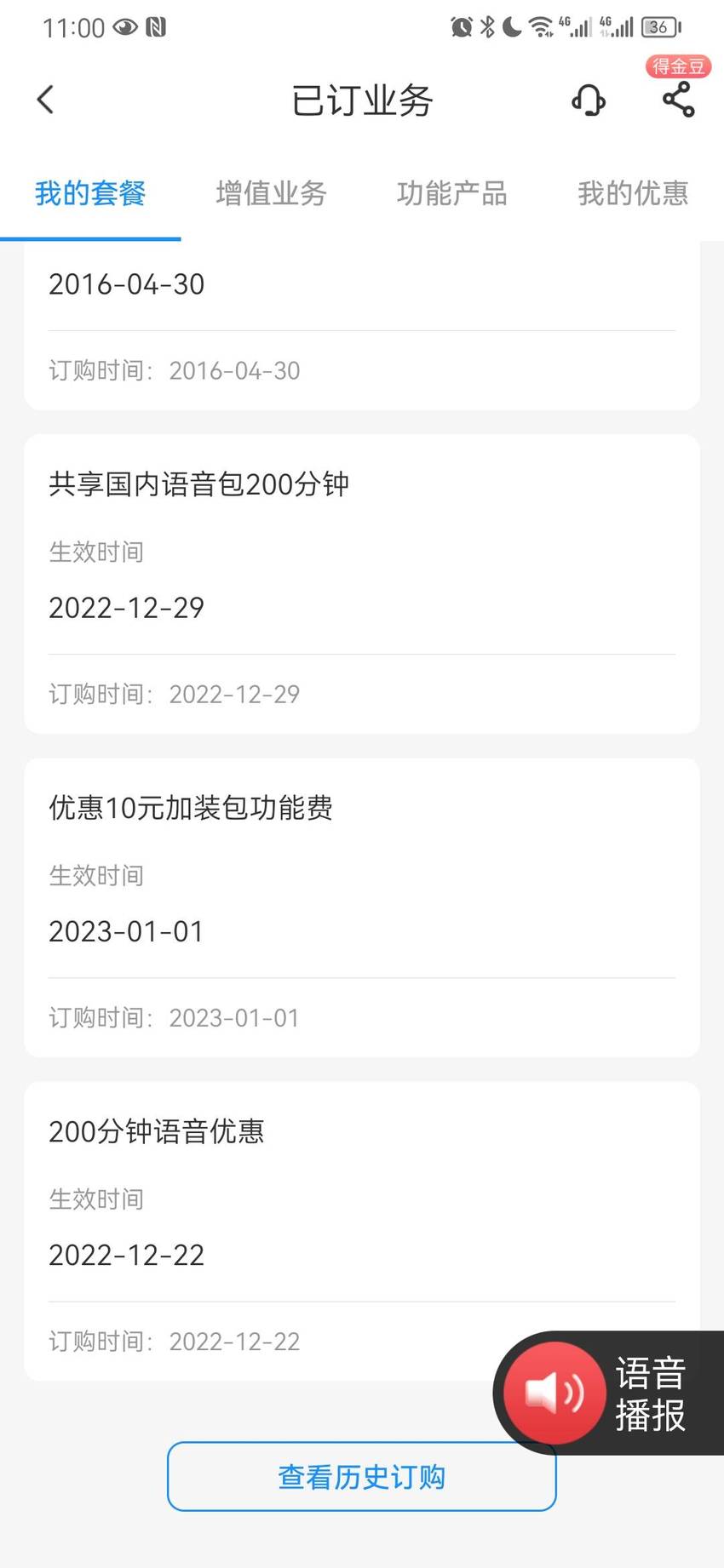Switch to the 功能产品 tab

click(x=452, y=193)
